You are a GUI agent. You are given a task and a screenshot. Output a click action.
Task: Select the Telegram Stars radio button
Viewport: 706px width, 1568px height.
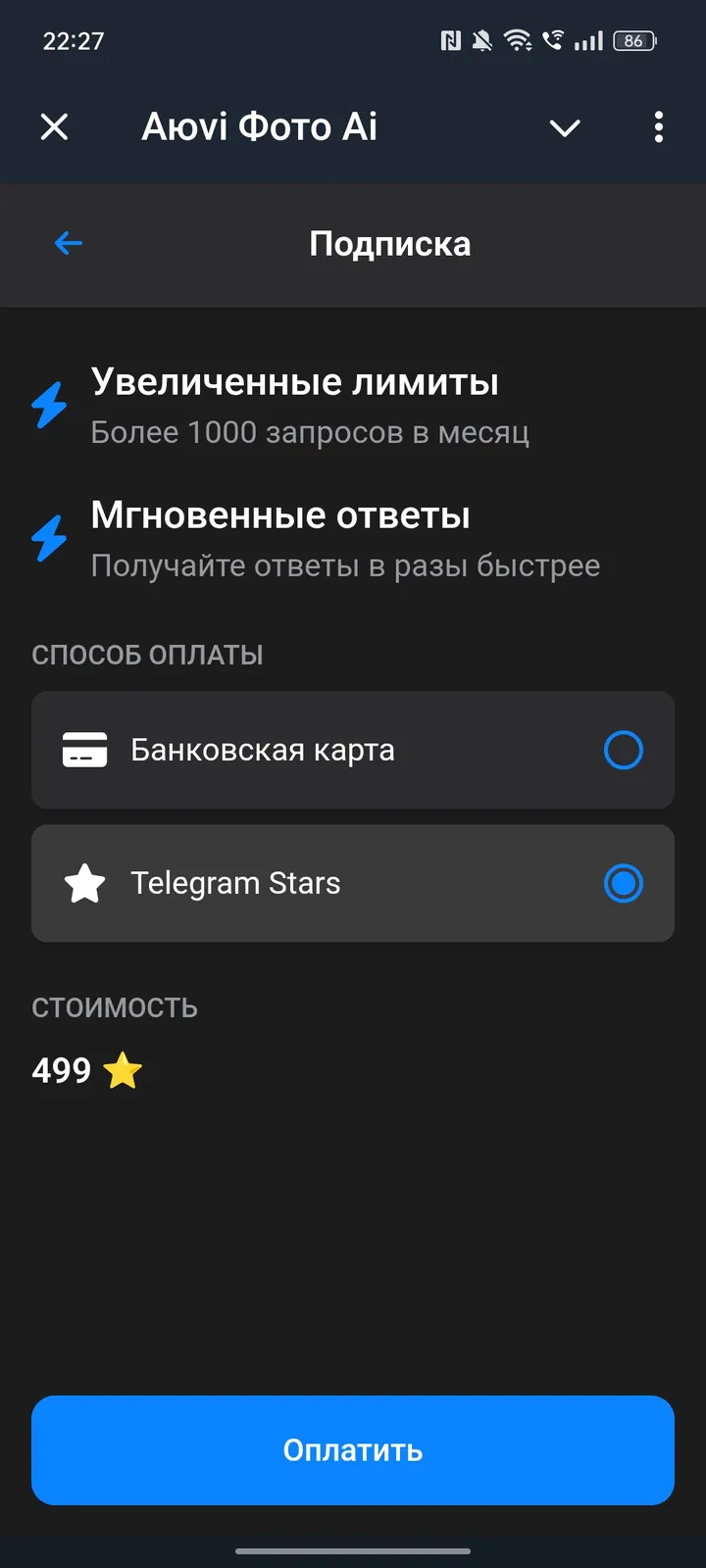click(624, 883)
